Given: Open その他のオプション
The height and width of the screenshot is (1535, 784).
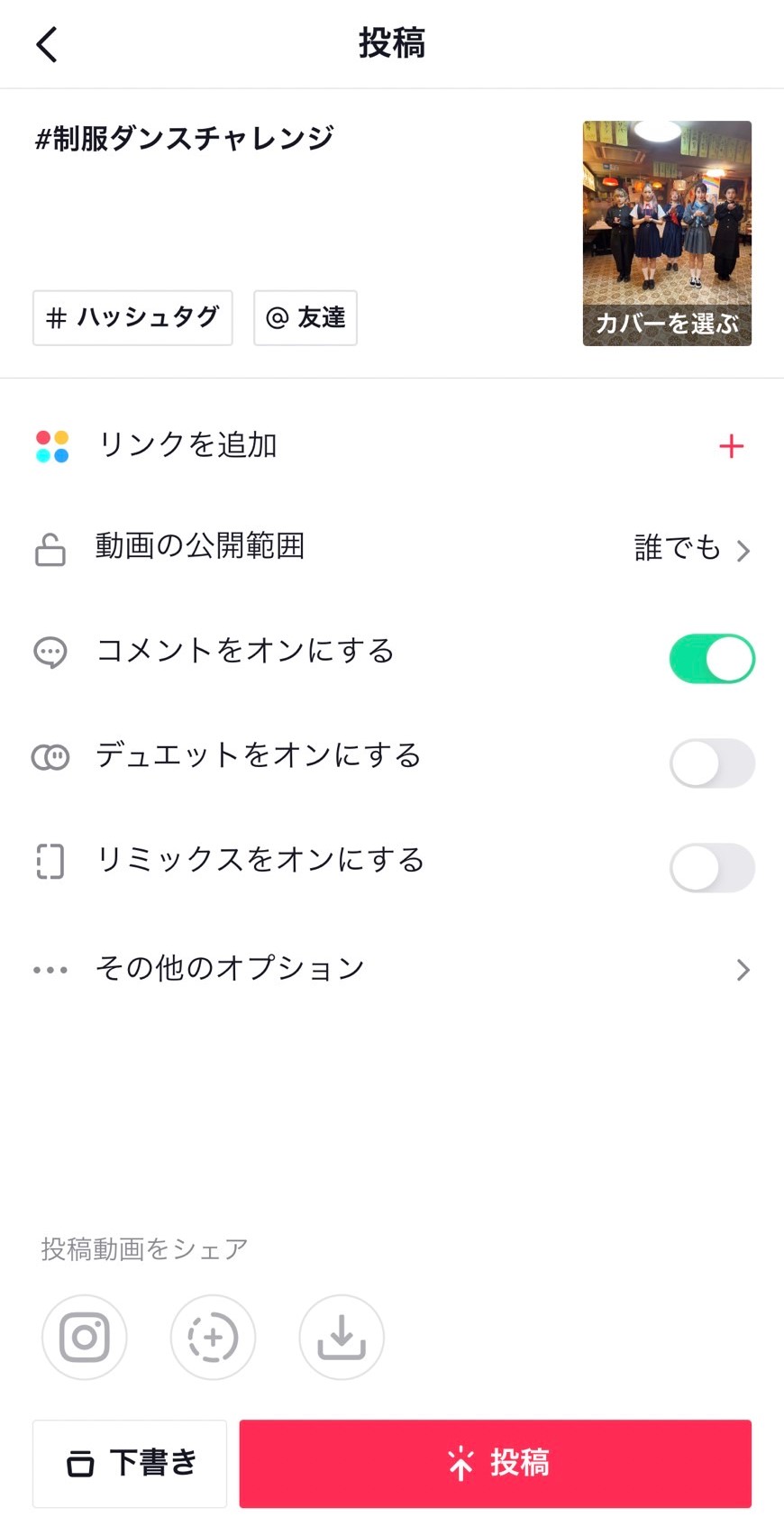Looking at the screenshot, I should point(392,969).
